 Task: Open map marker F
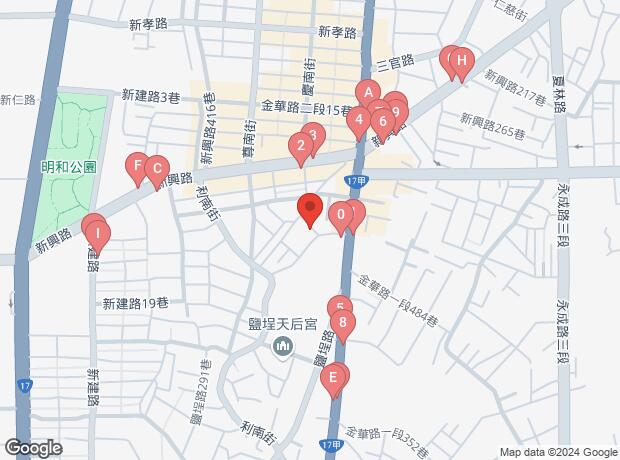tap(137, 166)
